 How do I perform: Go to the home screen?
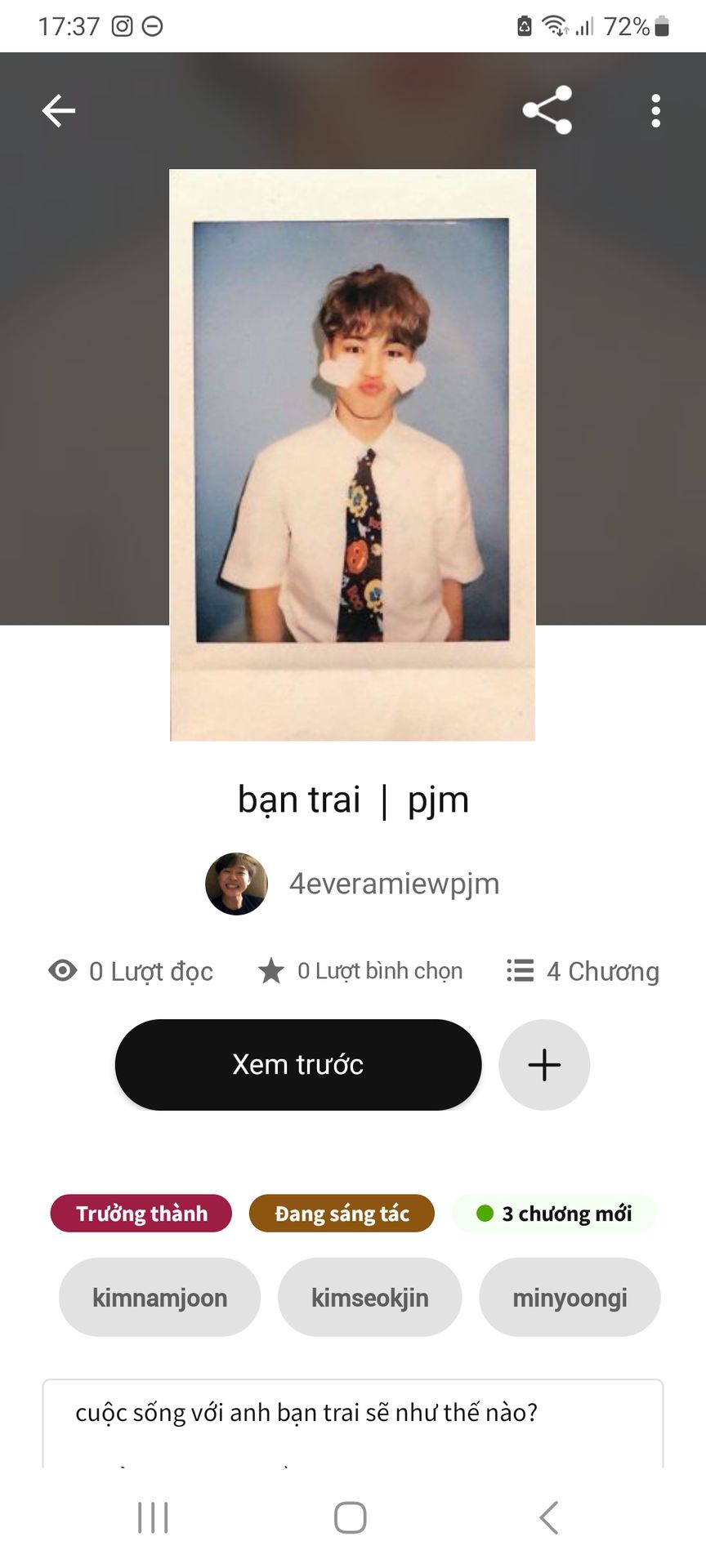pos(351,1517)
